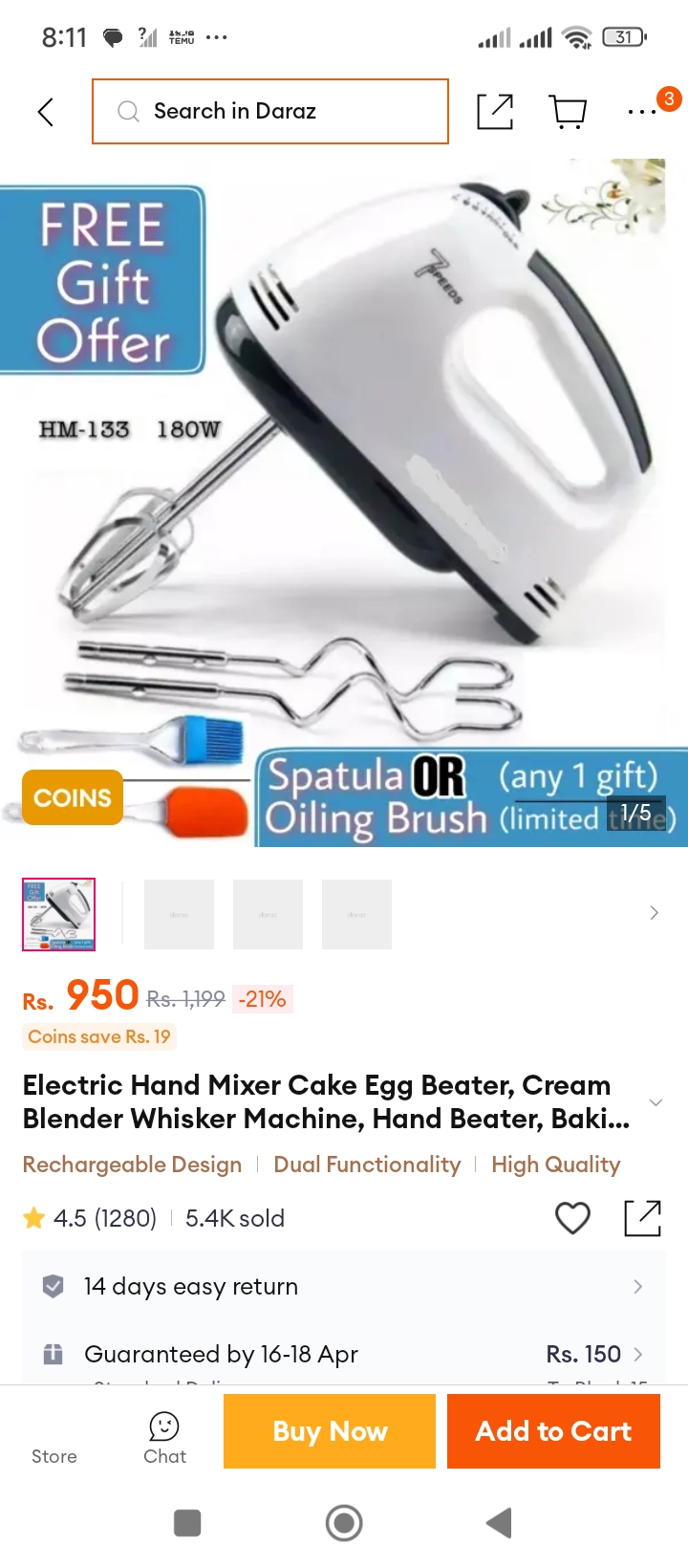Open the shopping cart icon
The height and width of the screenshot is (1568, 688).
(569, 112)
